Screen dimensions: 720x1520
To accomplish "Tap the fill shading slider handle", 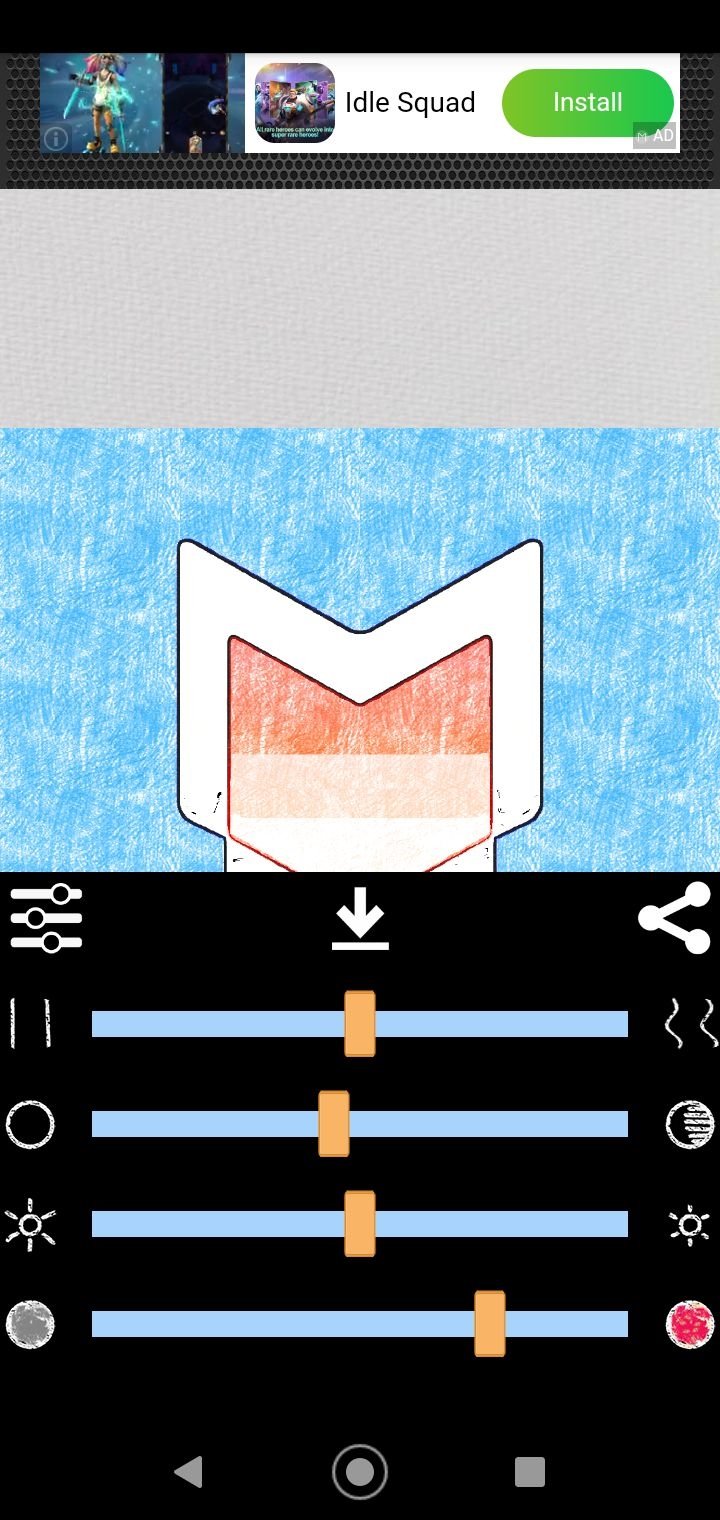I will [334, 1124].
